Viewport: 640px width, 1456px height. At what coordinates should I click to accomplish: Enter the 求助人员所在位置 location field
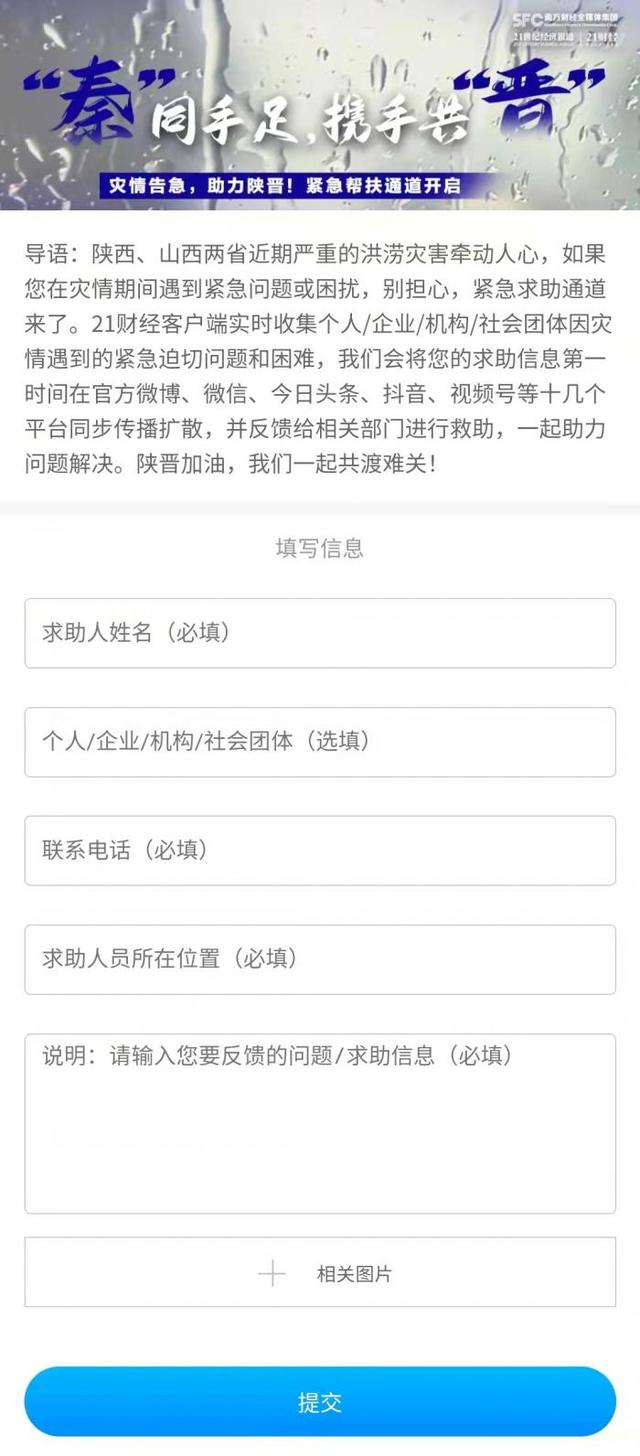(320, 960)
